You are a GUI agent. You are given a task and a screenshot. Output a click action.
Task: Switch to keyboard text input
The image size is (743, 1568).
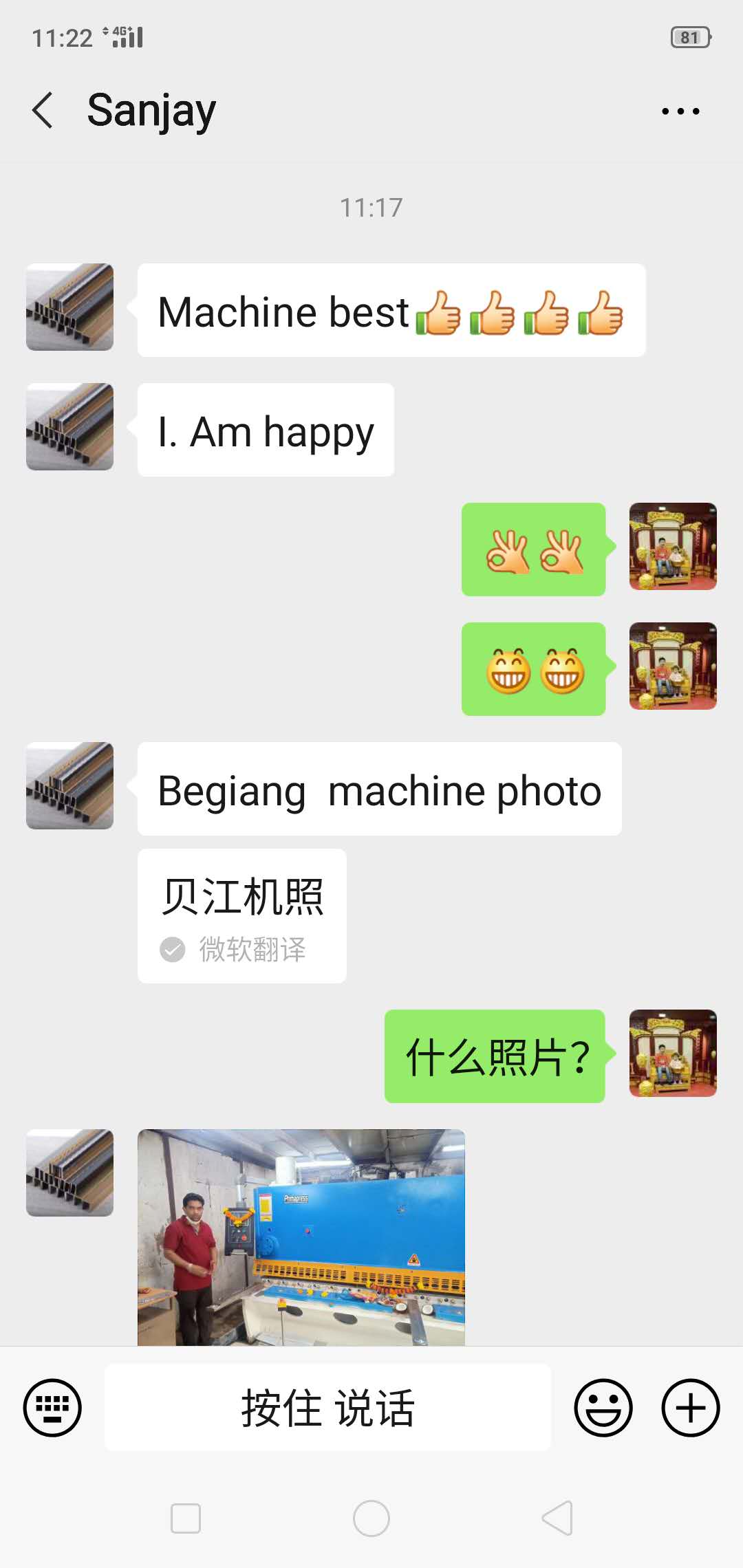coord(52,1407)
